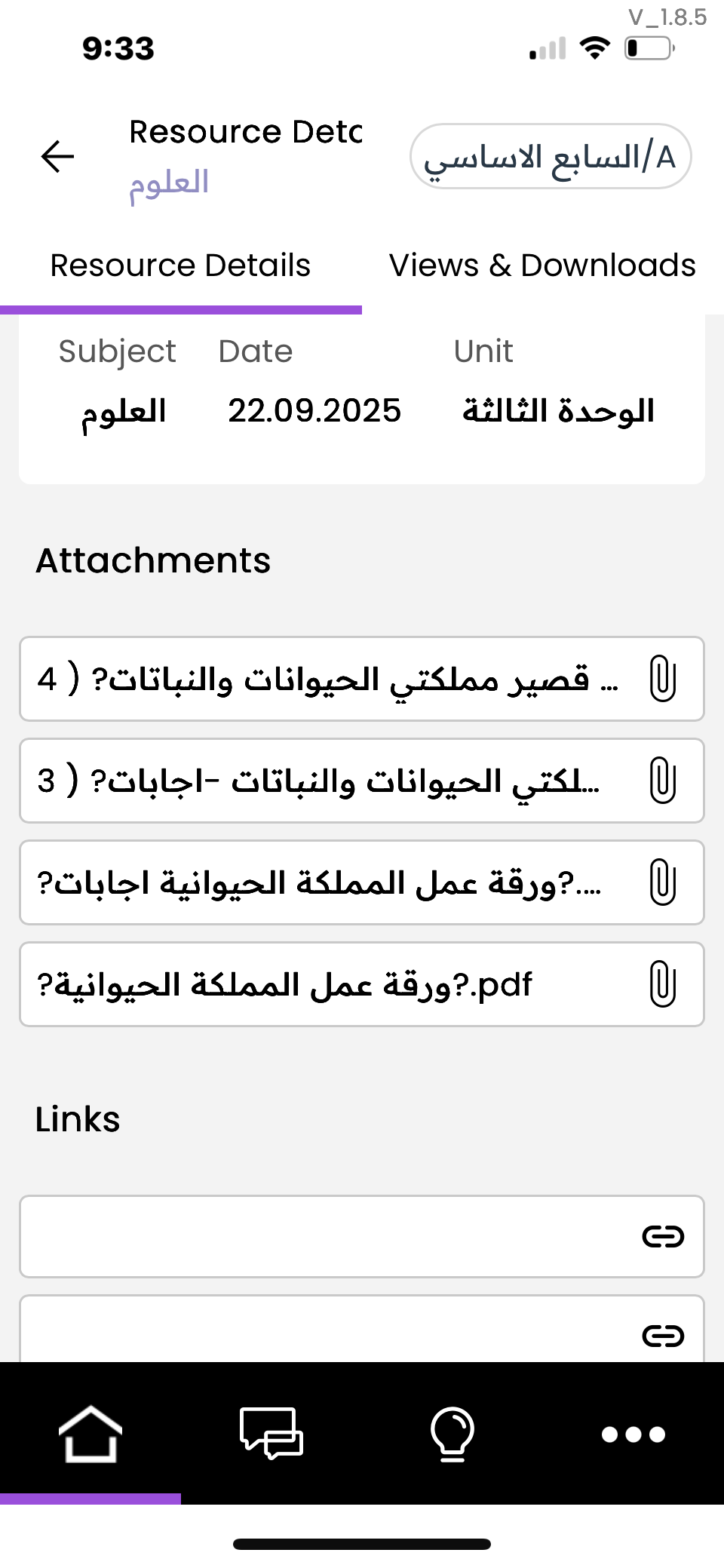The height and width of the screenshot is (1568, 724).
Task: Open the three-dot more tab
Action: [x=633, y=1433]
